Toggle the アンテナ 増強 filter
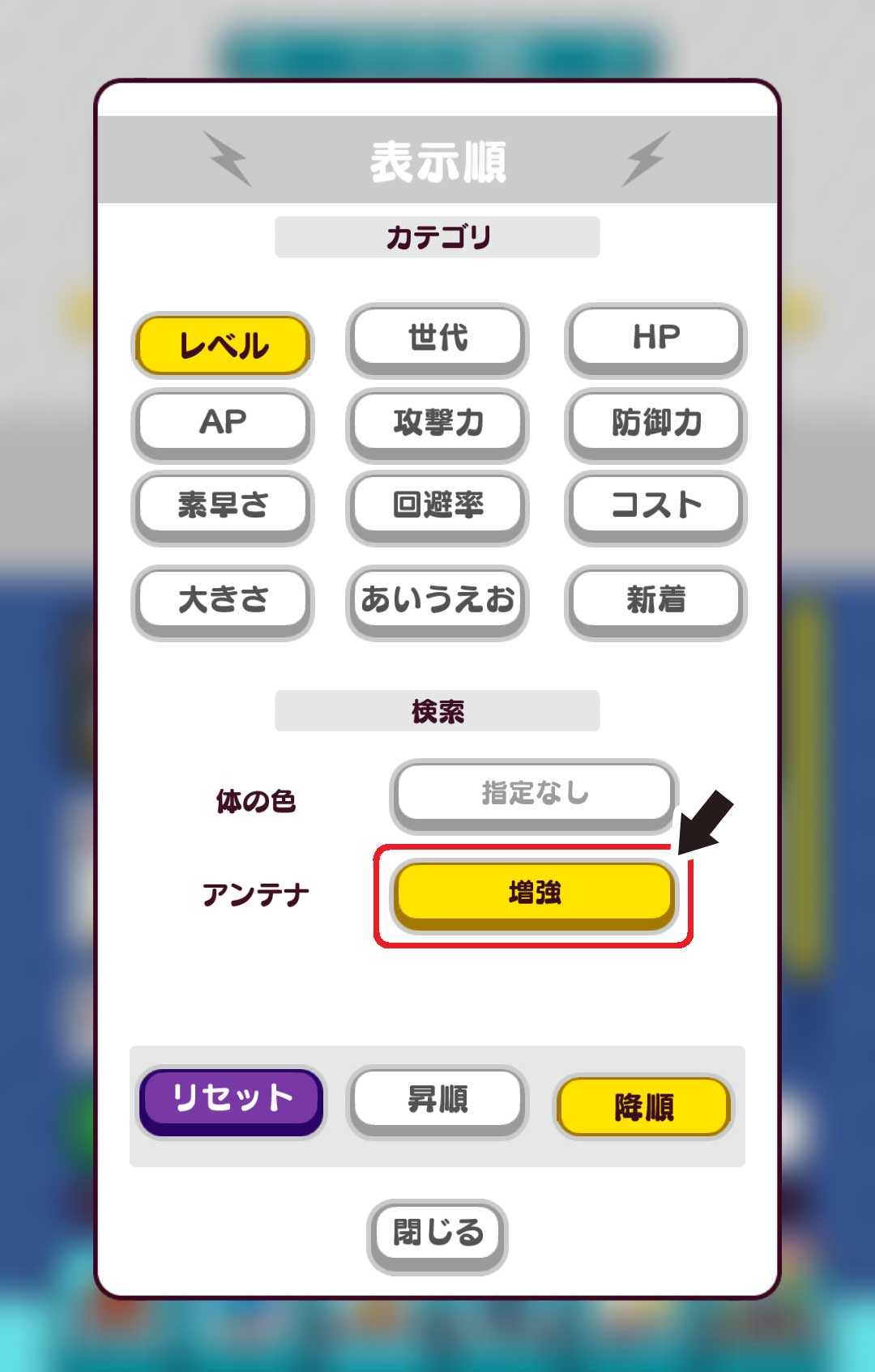Screen dimensions: 875x1372 click(x=534, y=893)
